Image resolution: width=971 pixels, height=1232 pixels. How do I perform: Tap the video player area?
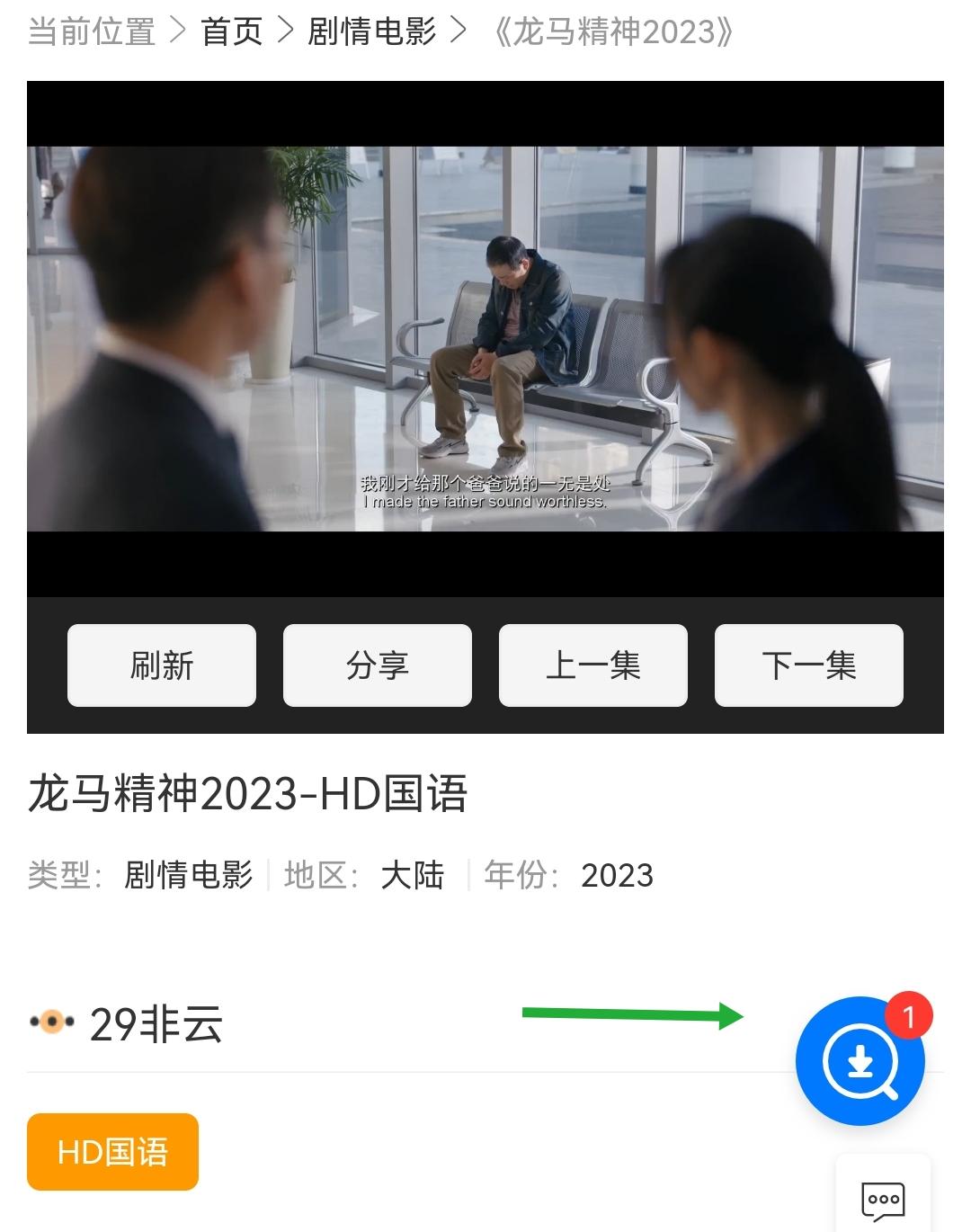point(485,339)
